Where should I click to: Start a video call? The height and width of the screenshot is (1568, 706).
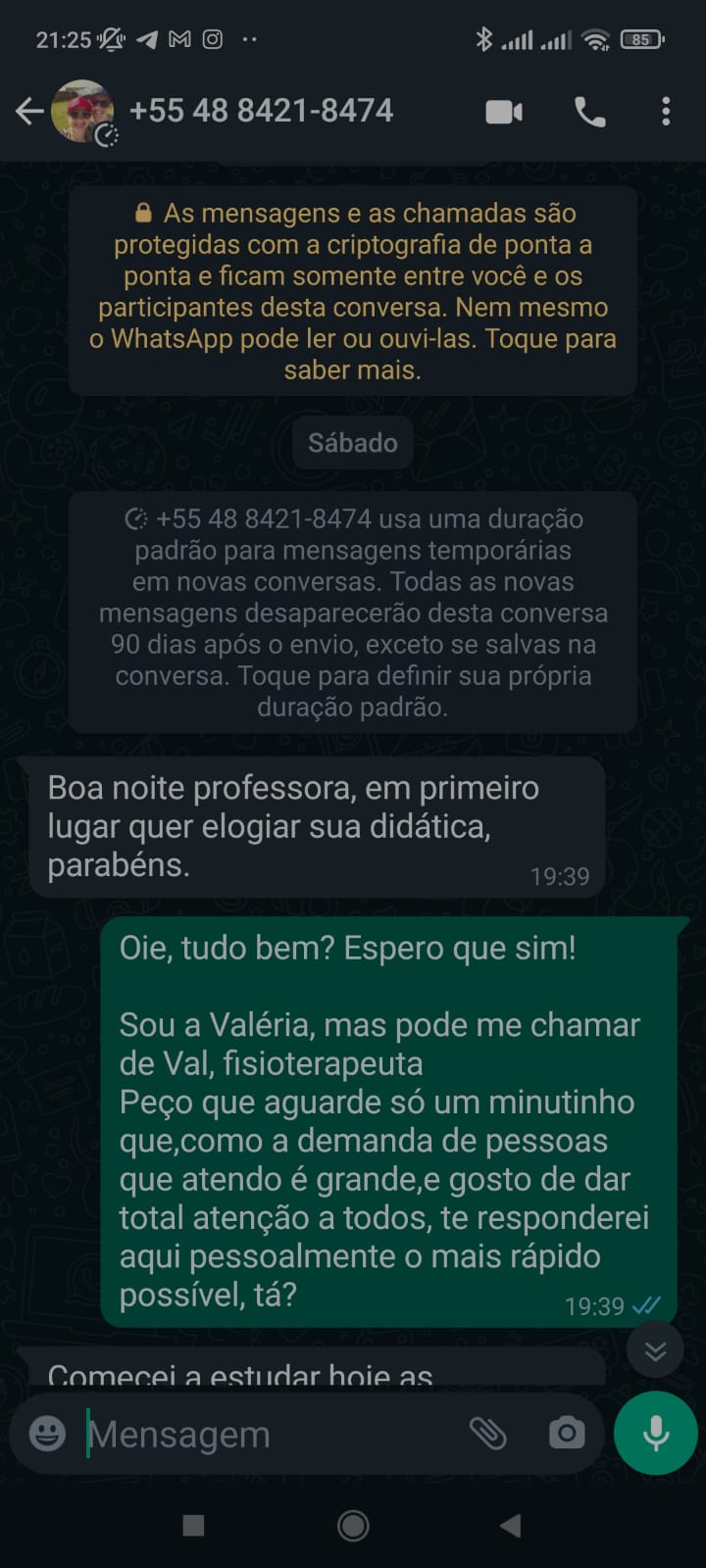(x=504, y=112)
